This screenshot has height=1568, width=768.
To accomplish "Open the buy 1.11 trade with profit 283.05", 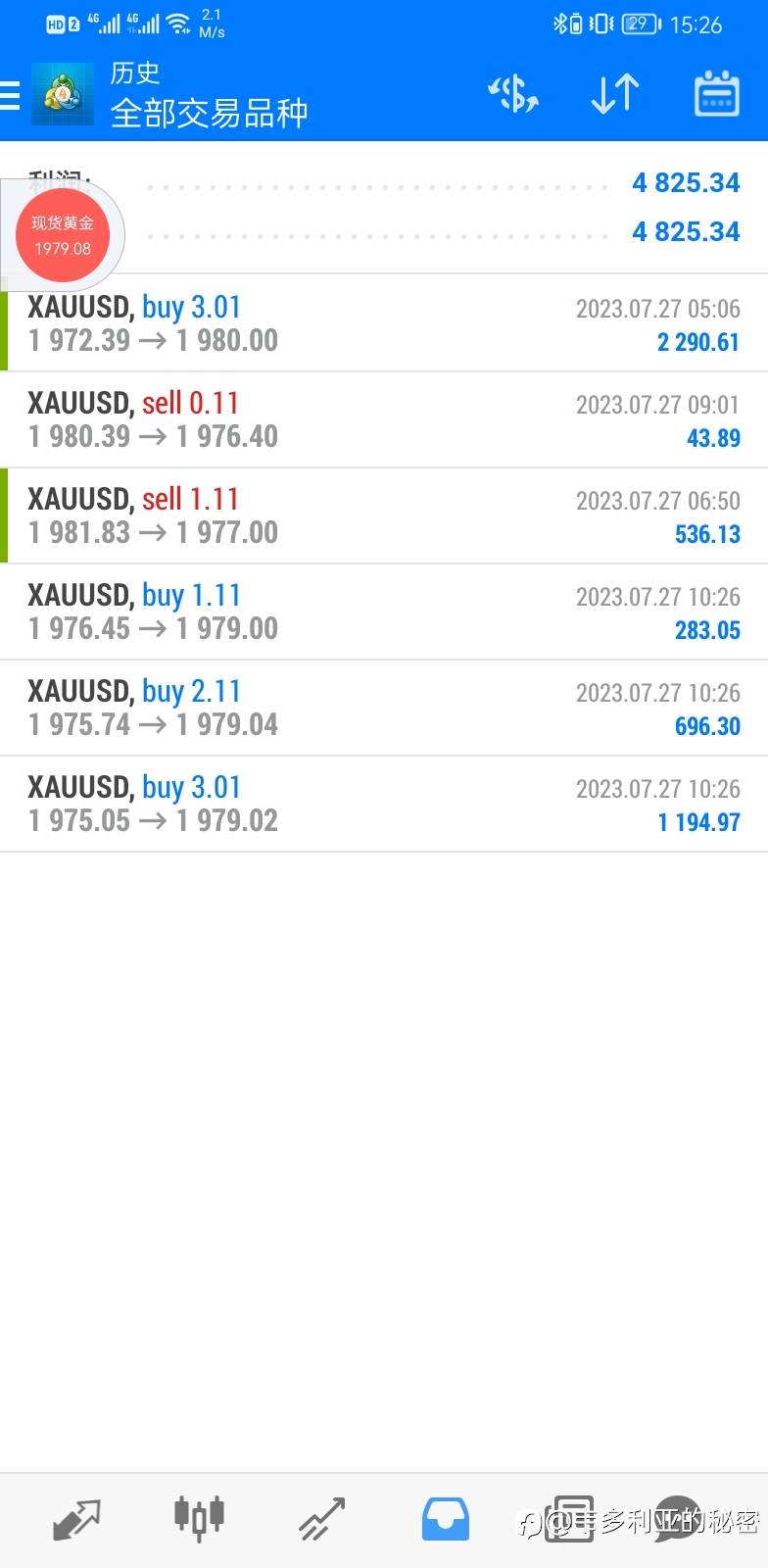I will (x=384, y=612).
